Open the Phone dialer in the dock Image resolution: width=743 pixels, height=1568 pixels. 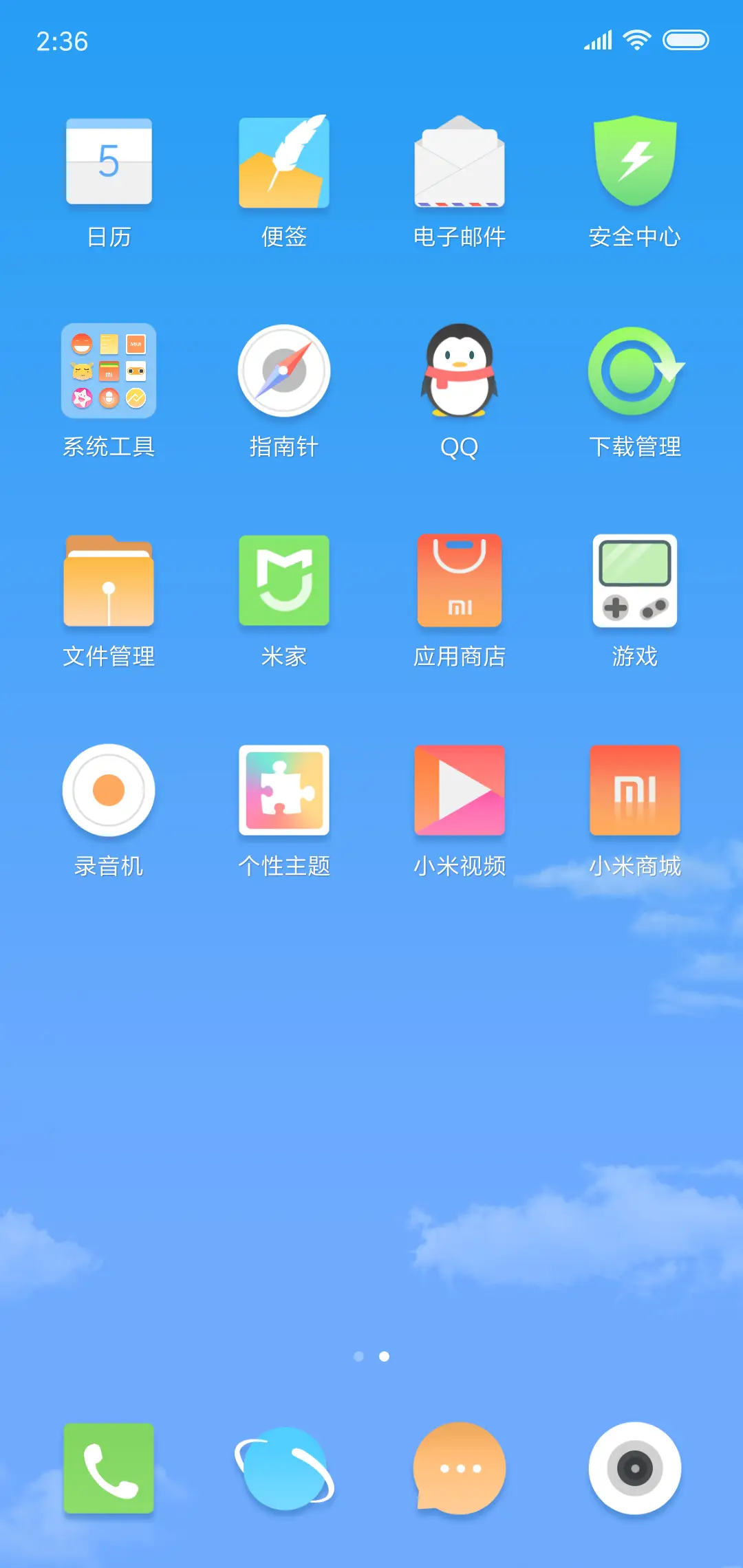(109, 1467)
